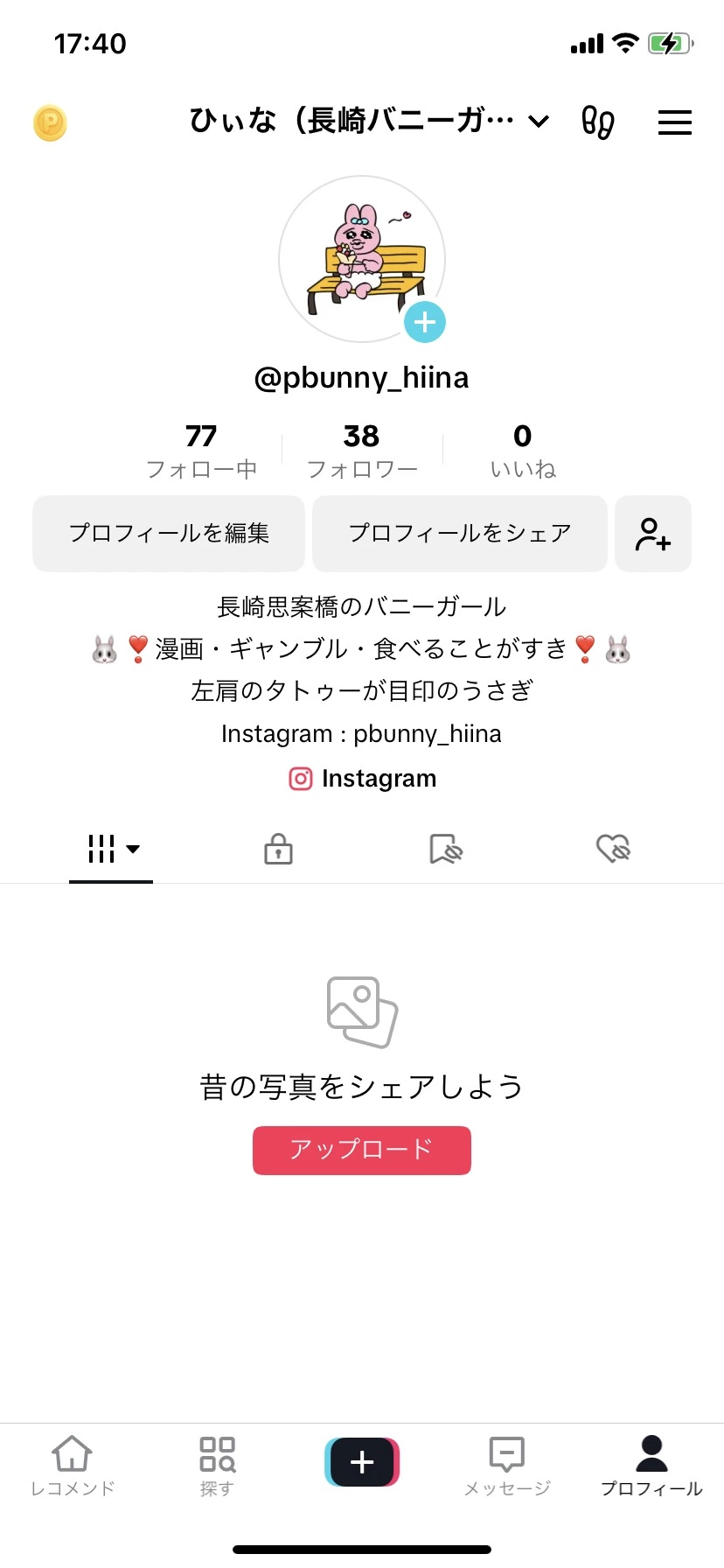Select the posts grid tab
Screen dimensions: 724x1568
[111, 849]
